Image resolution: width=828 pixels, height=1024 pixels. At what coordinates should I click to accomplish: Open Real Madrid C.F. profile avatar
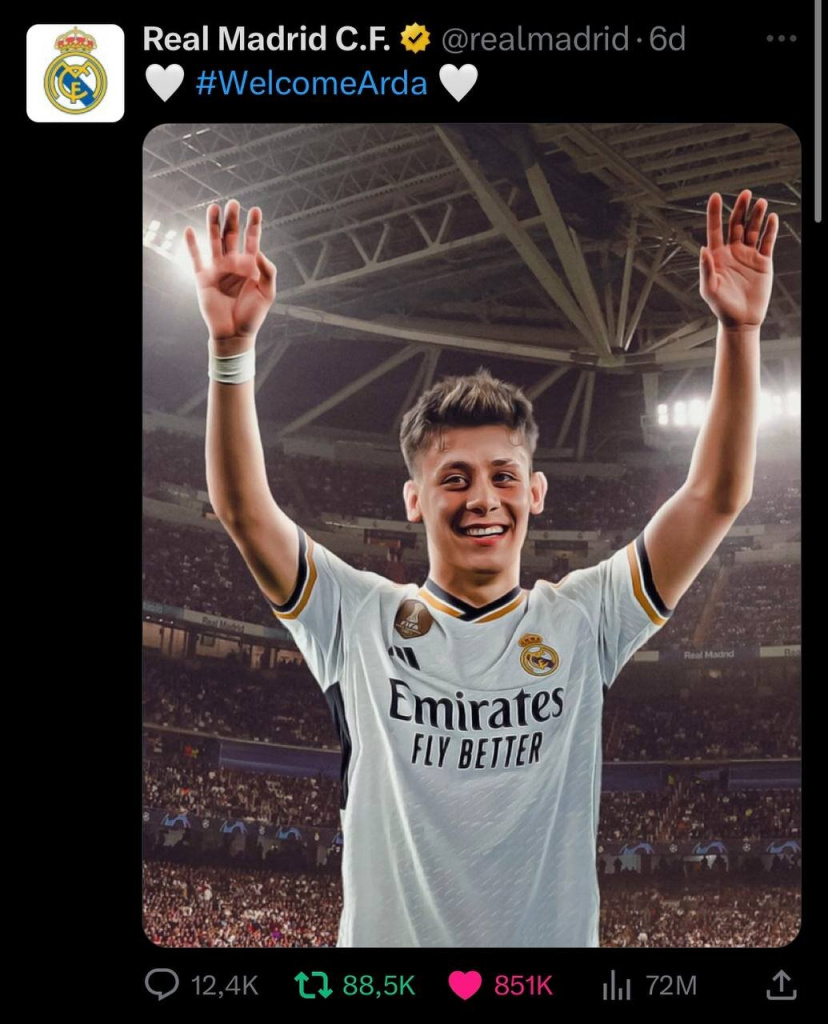pos(75,74)
